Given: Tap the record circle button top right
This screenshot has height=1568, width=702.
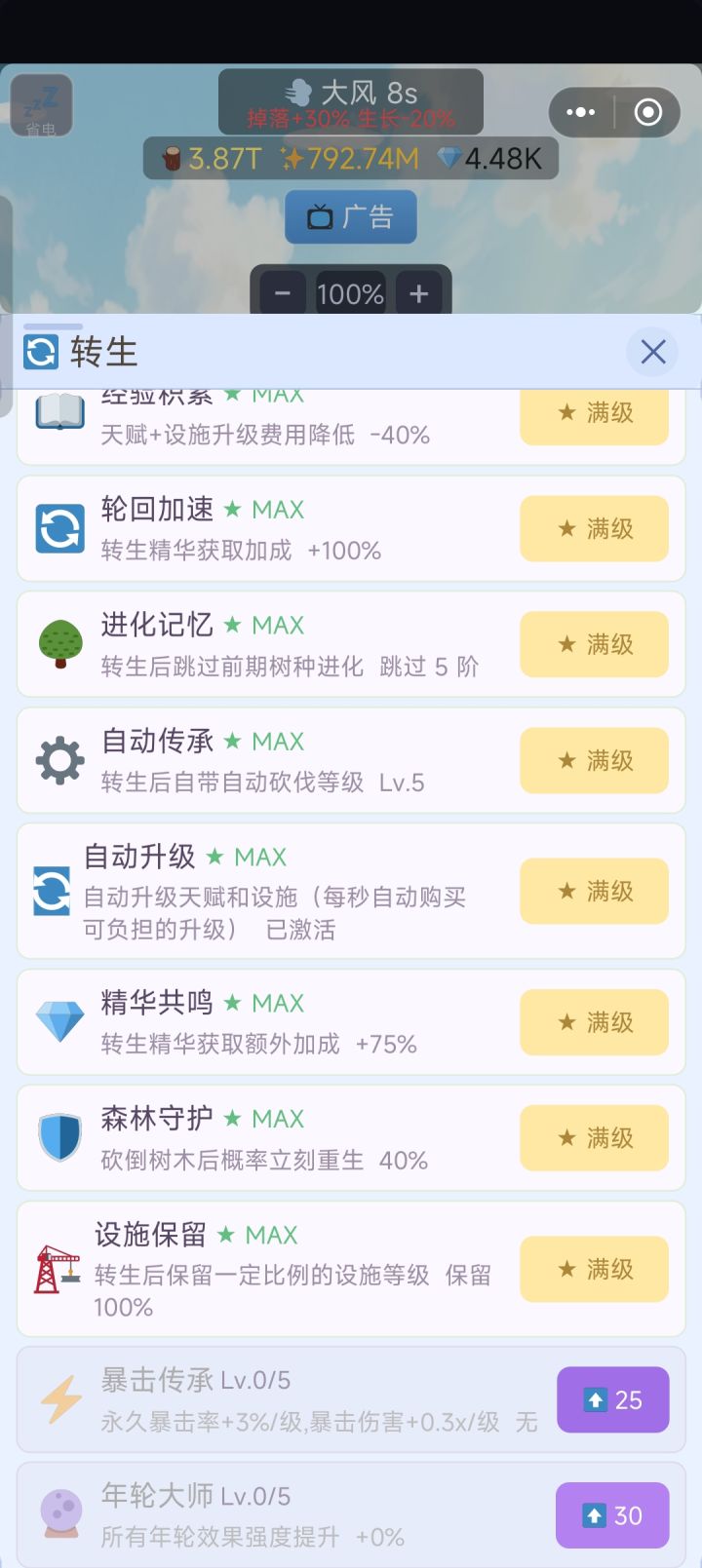Looking at the screenshot, I should [646, 113].
